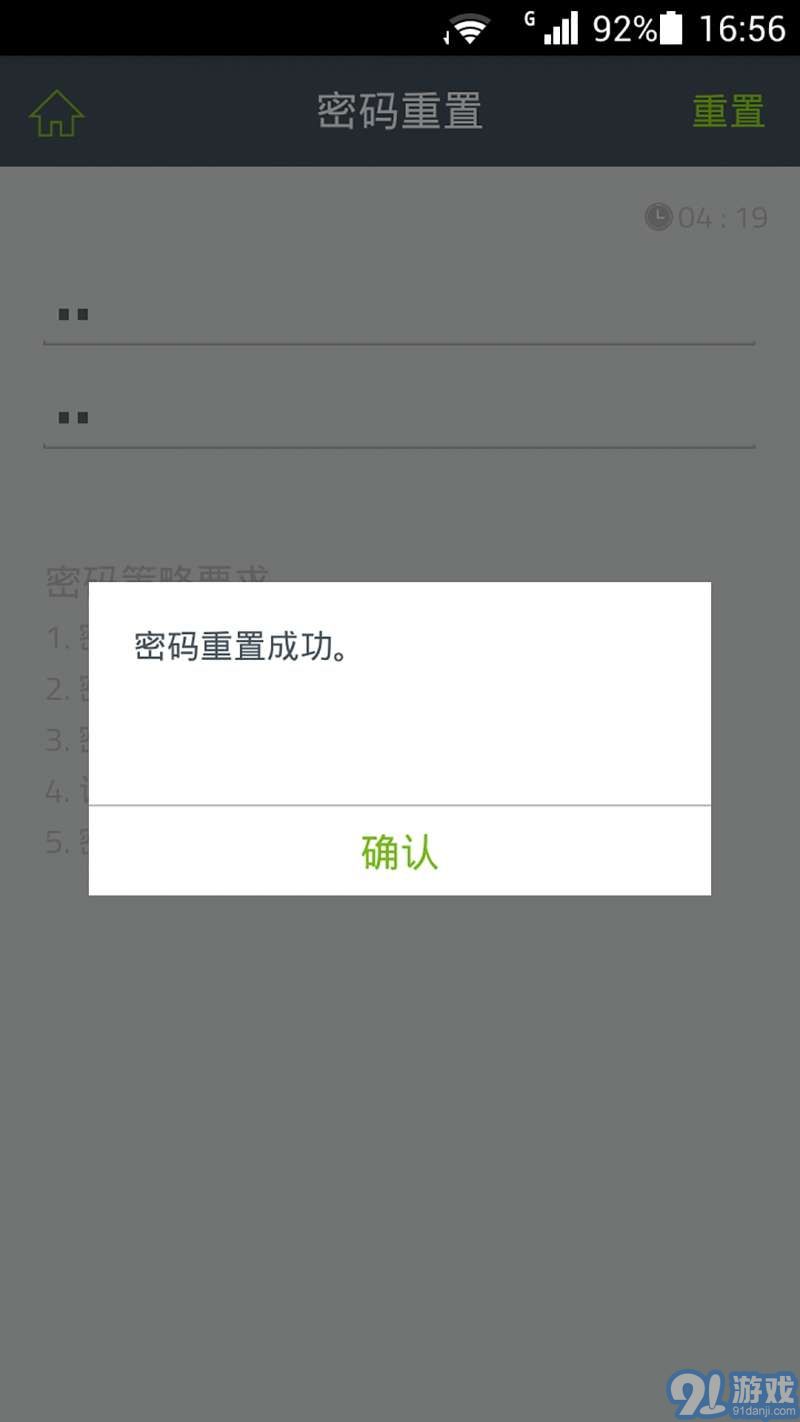Tap the first password input field
Image resolution: width=800 pixels, height=1422 pixels.
click(x=400, y=320)
